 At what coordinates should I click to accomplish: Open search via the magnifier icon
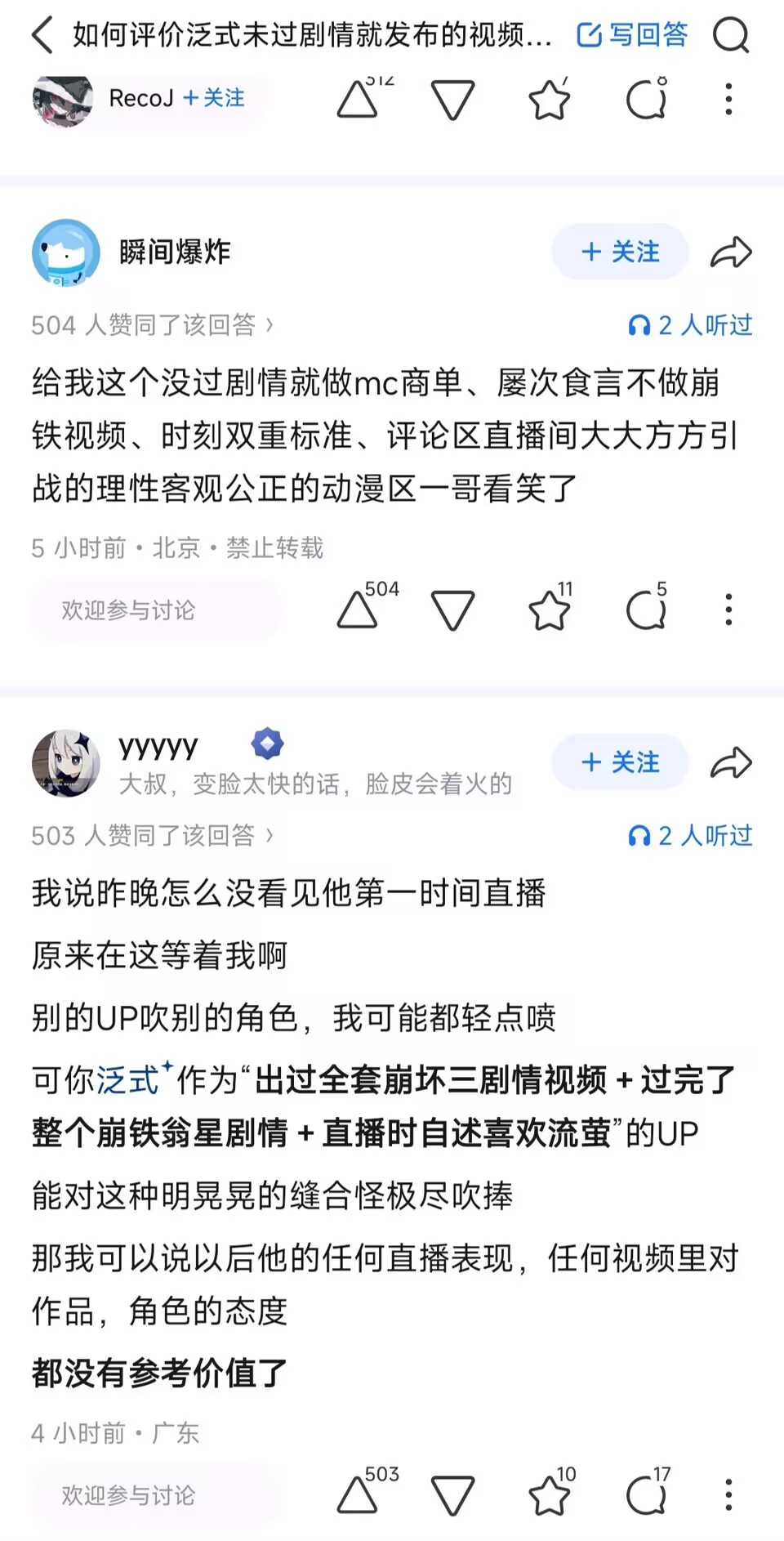click(x=730, y=35)
